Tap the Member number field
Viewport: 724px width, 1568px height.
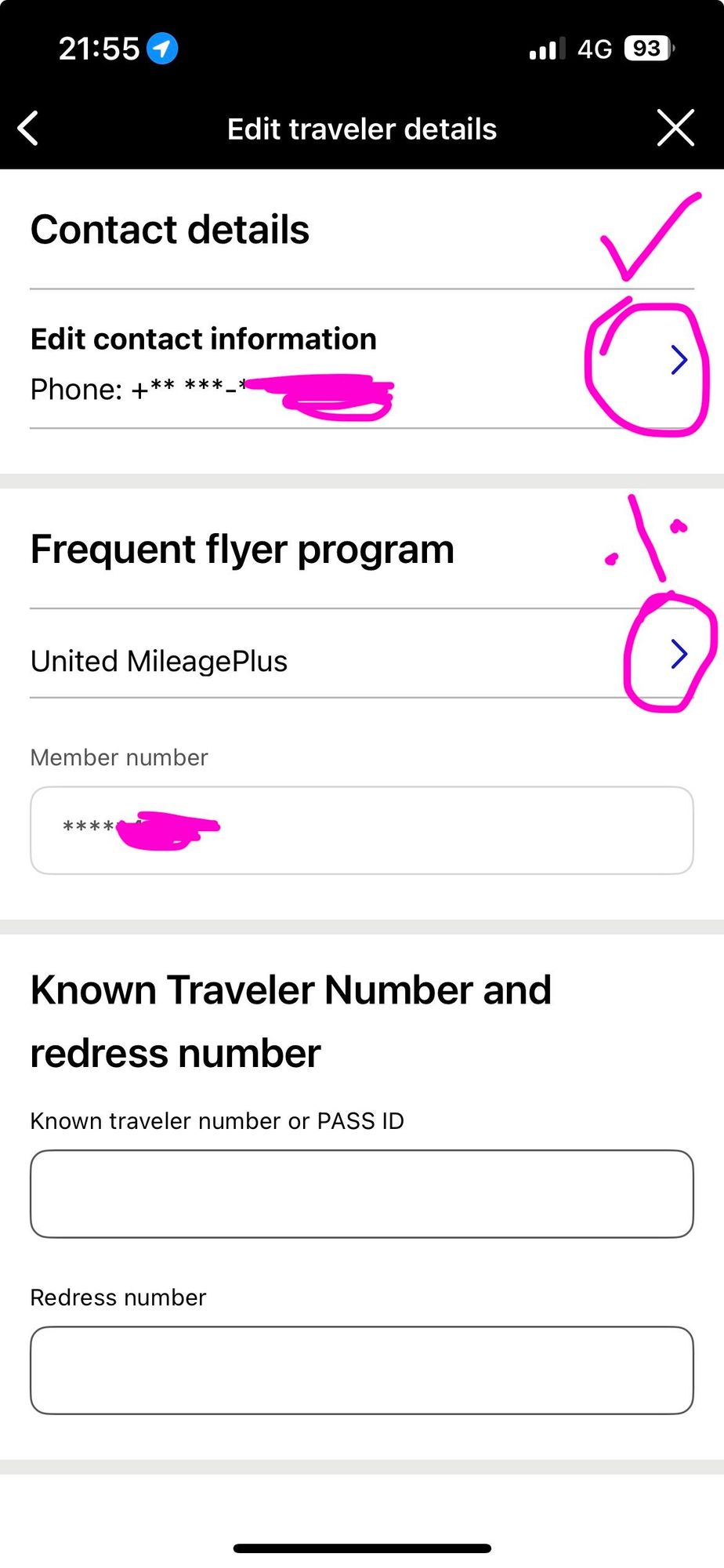pyautogui.click(x=362, y=830)
